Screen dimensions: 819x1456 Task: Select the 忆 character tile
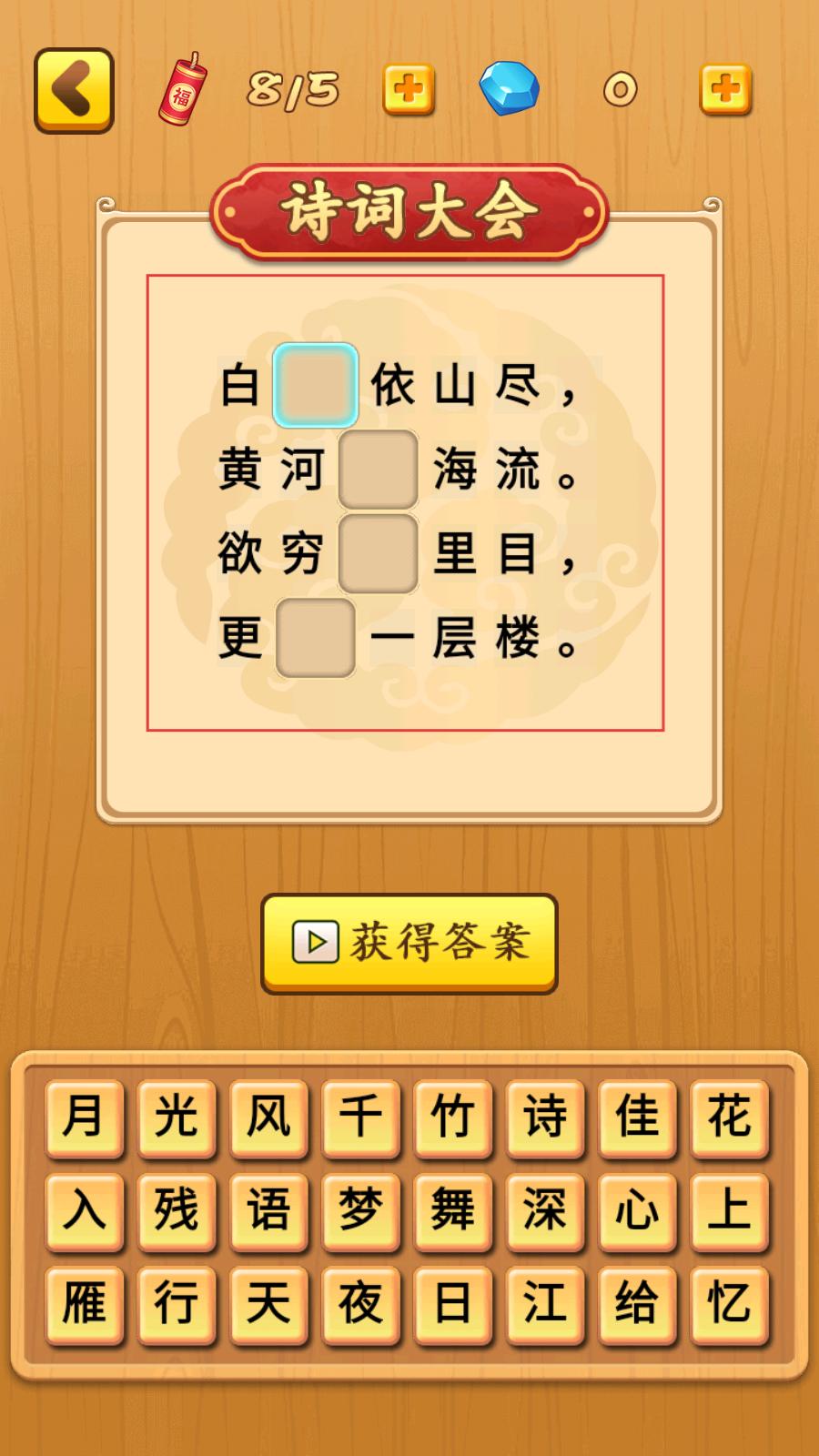[x=729, y=1302]
